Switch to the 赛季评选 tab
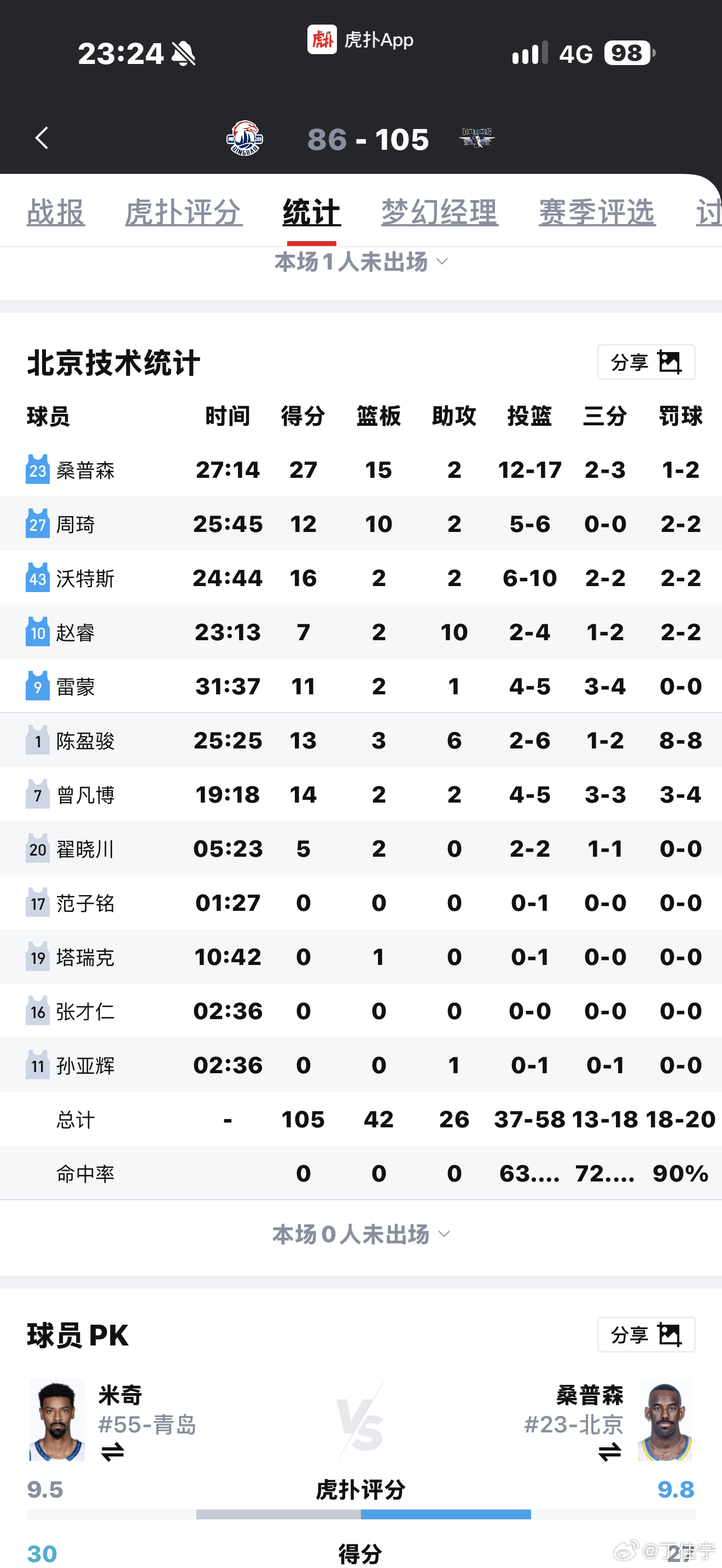 (x=597, y=213)
